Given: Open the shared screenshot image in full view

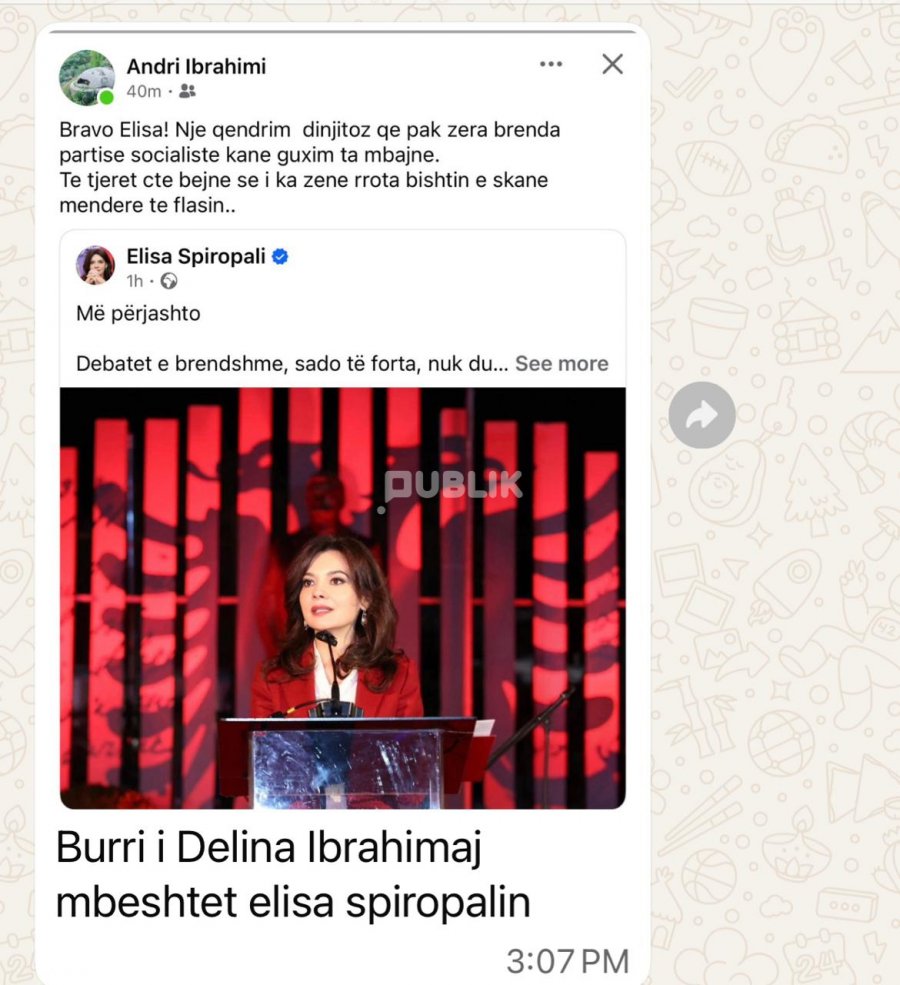Looking at the screenshot, I should (x=343, y=500).
